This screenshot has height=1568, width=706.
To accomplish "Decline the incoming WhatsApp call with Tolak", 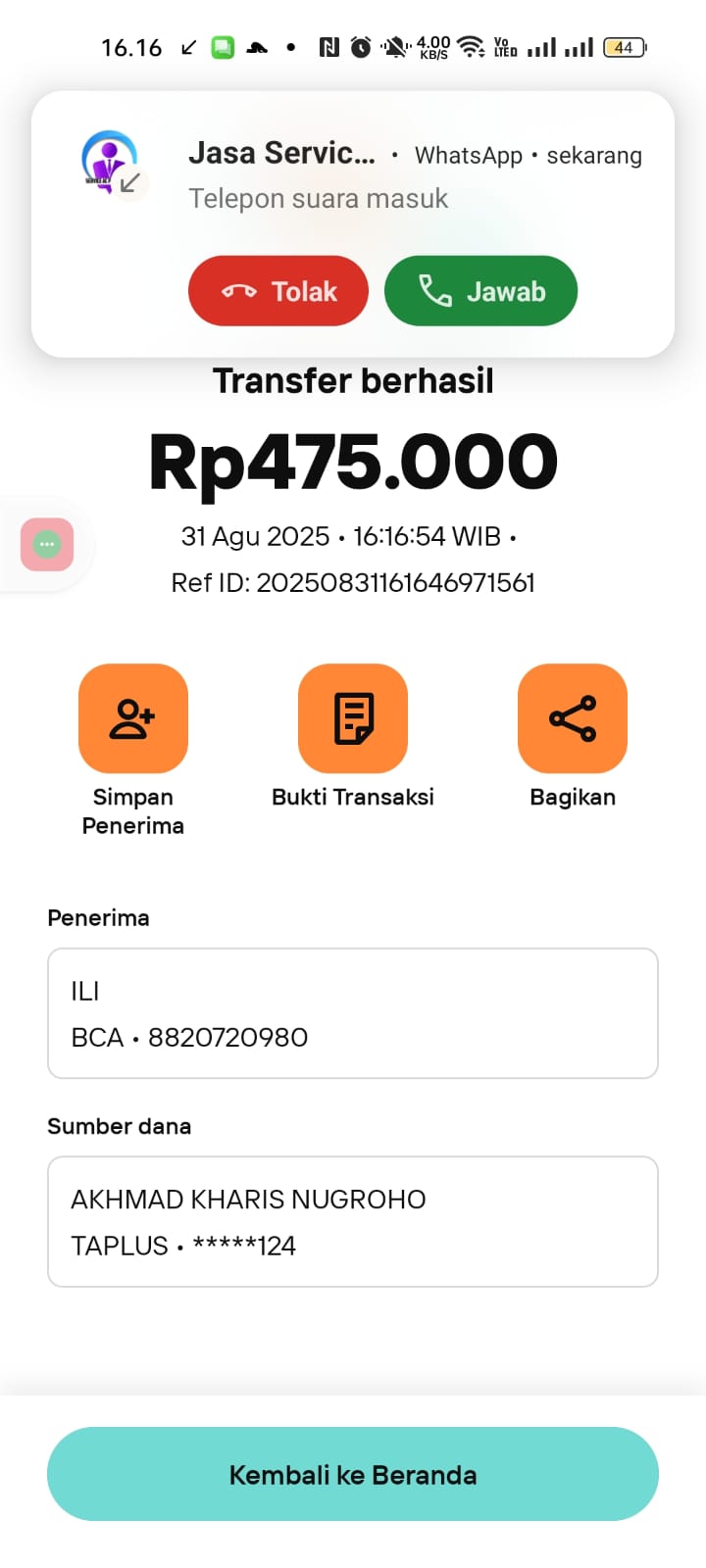I will tap(278, 291).
